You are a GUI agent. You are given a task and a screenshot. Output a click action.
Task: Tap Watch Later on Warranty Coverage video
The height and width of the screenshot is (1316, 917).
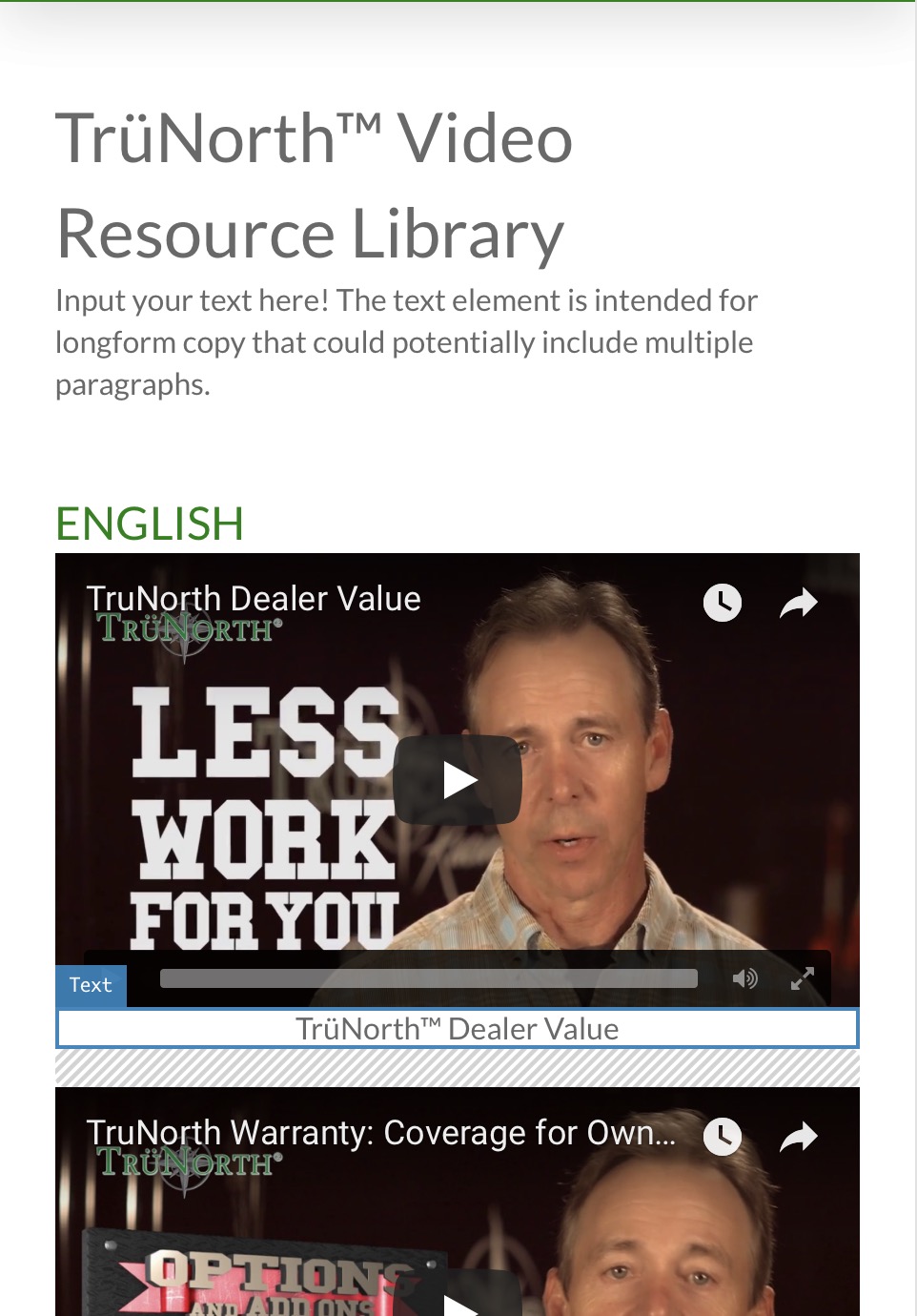pyautogui.click(x=722, y=1137)
